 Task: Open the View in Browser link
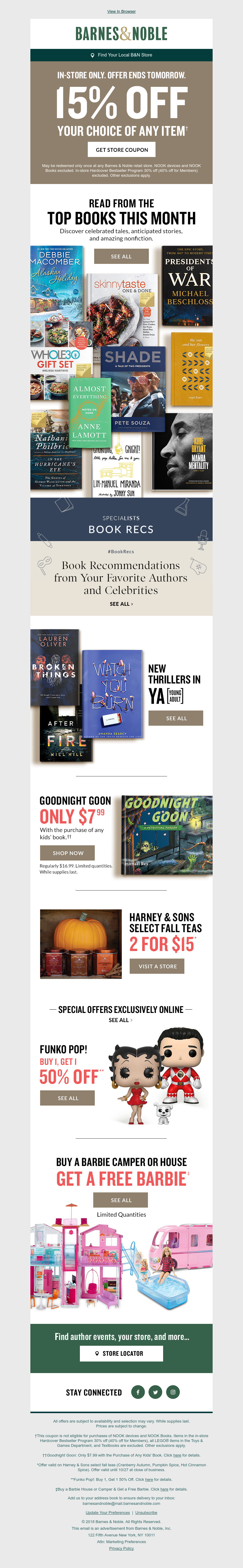(x=121, y=12)
